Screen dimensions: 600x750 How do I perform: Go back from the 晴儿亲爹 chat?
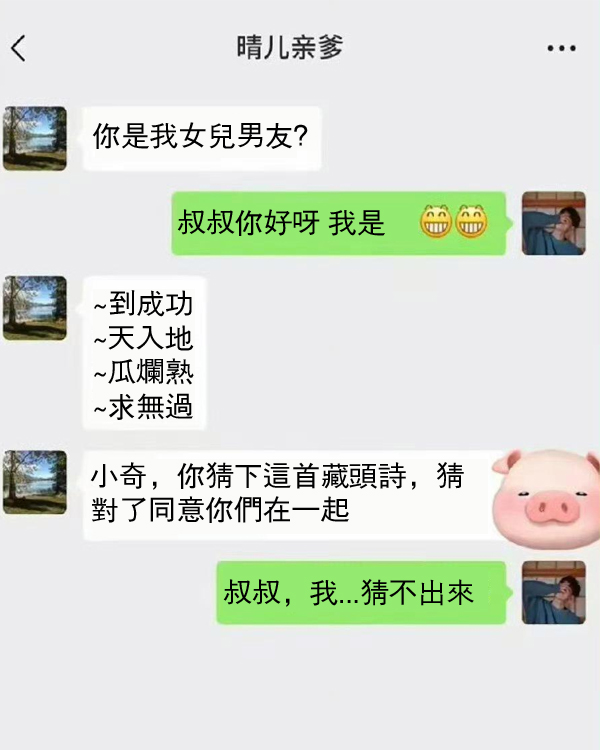click(18, 48)
